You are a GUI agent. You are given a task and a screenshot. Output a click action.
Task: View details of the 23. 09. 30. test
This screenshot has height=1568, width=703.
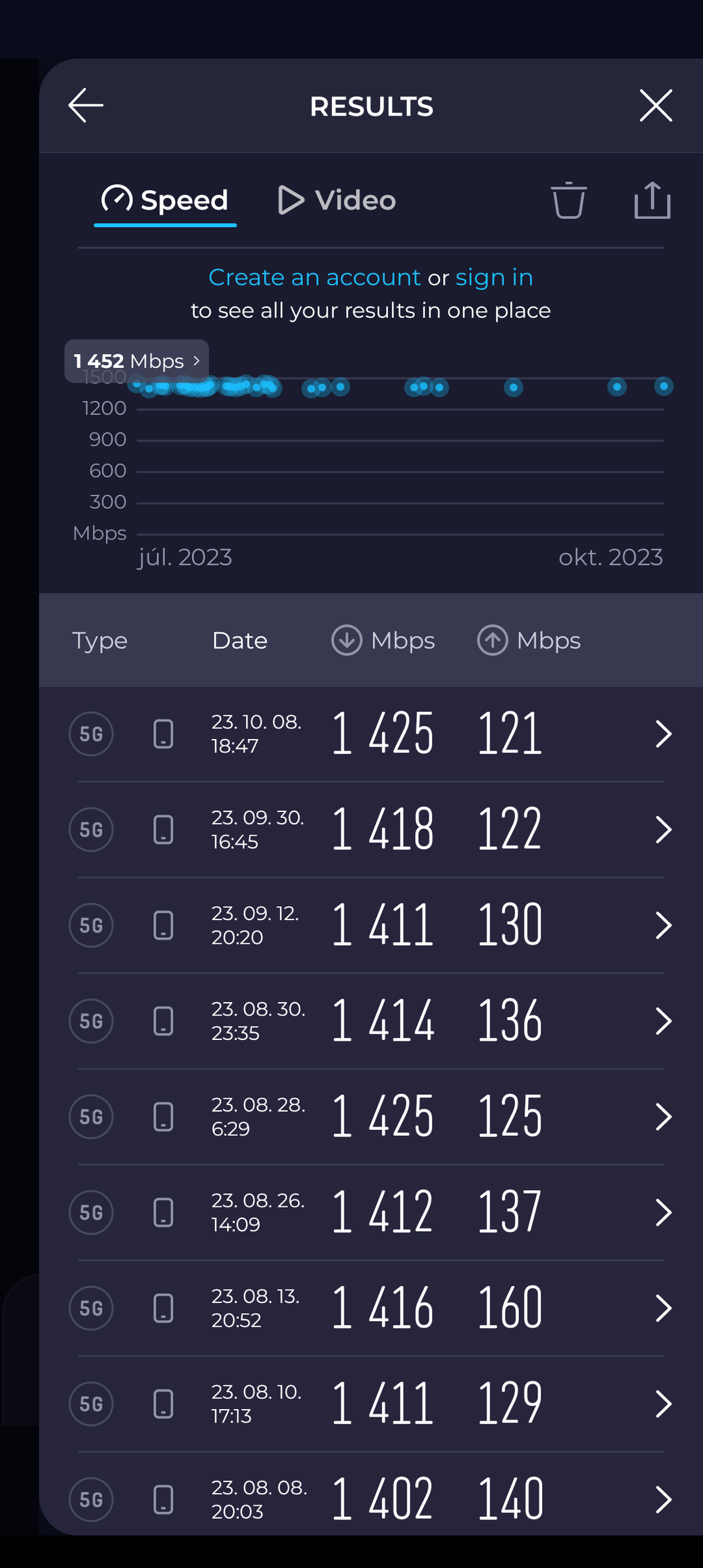click(371, 830)
